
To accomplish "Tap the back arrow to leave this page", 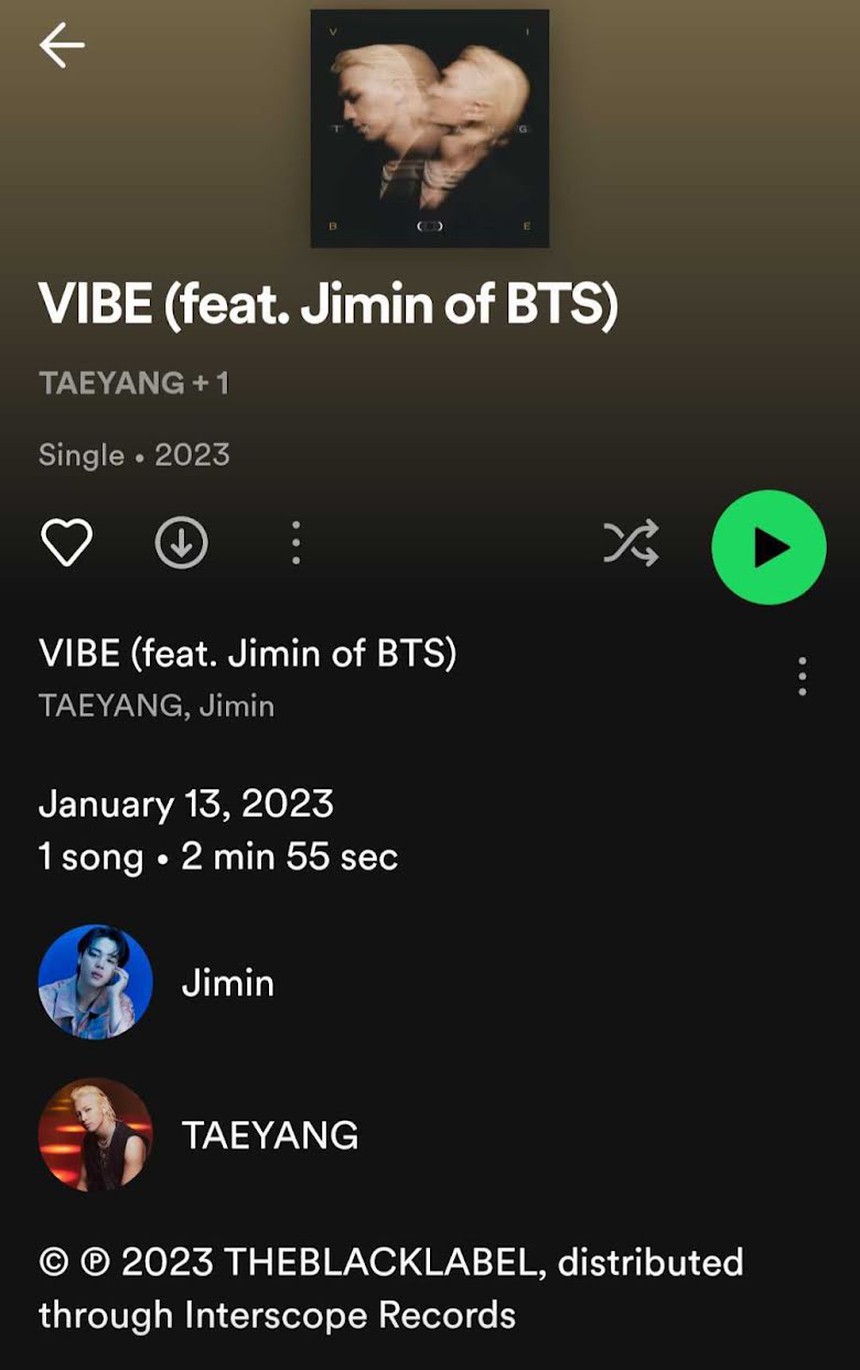I will tap(62, 44).
